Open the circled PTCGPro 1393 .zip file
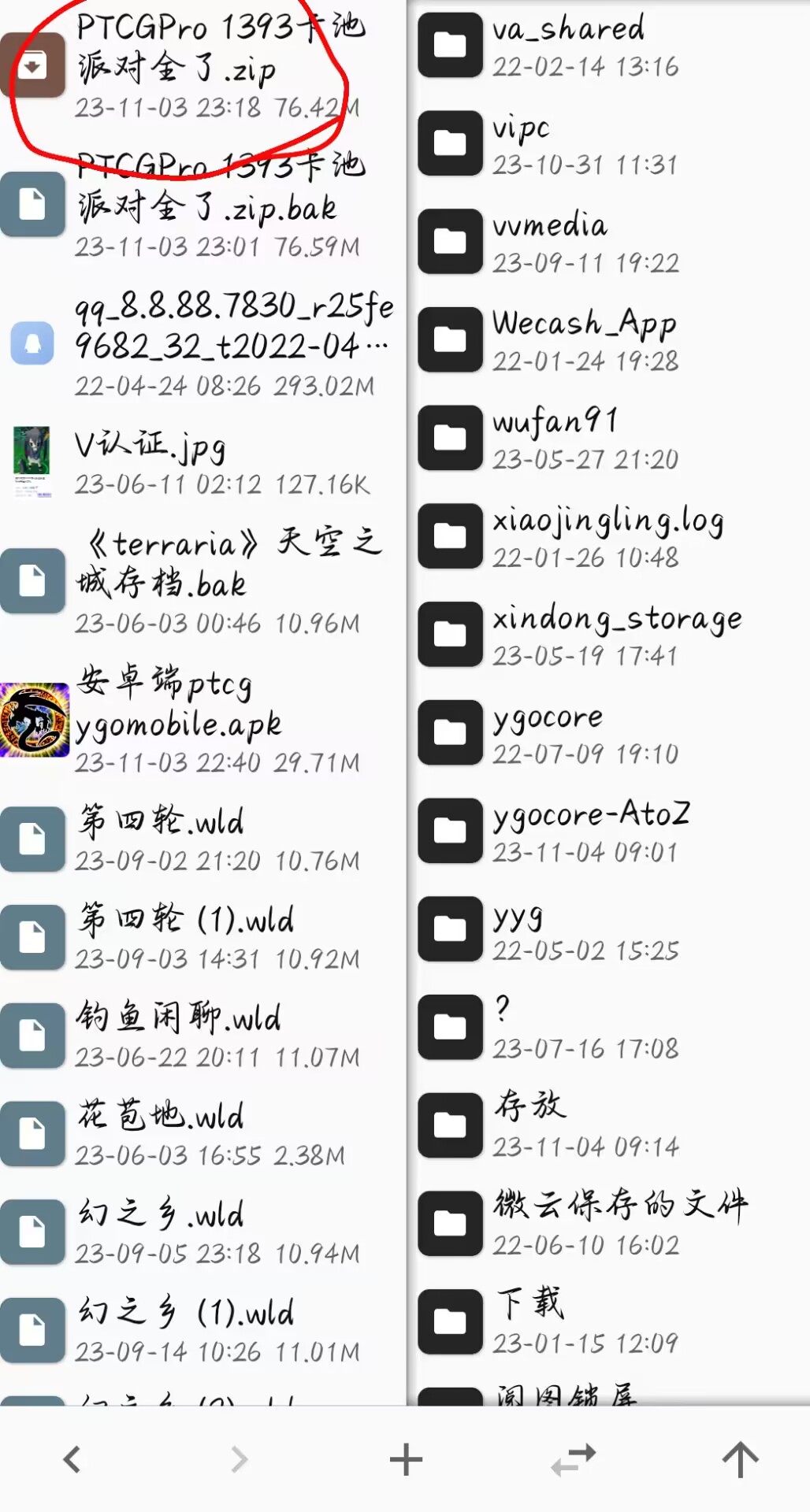Image resolution: width=810 pixels, height=1512 pixels. [202, 66]
